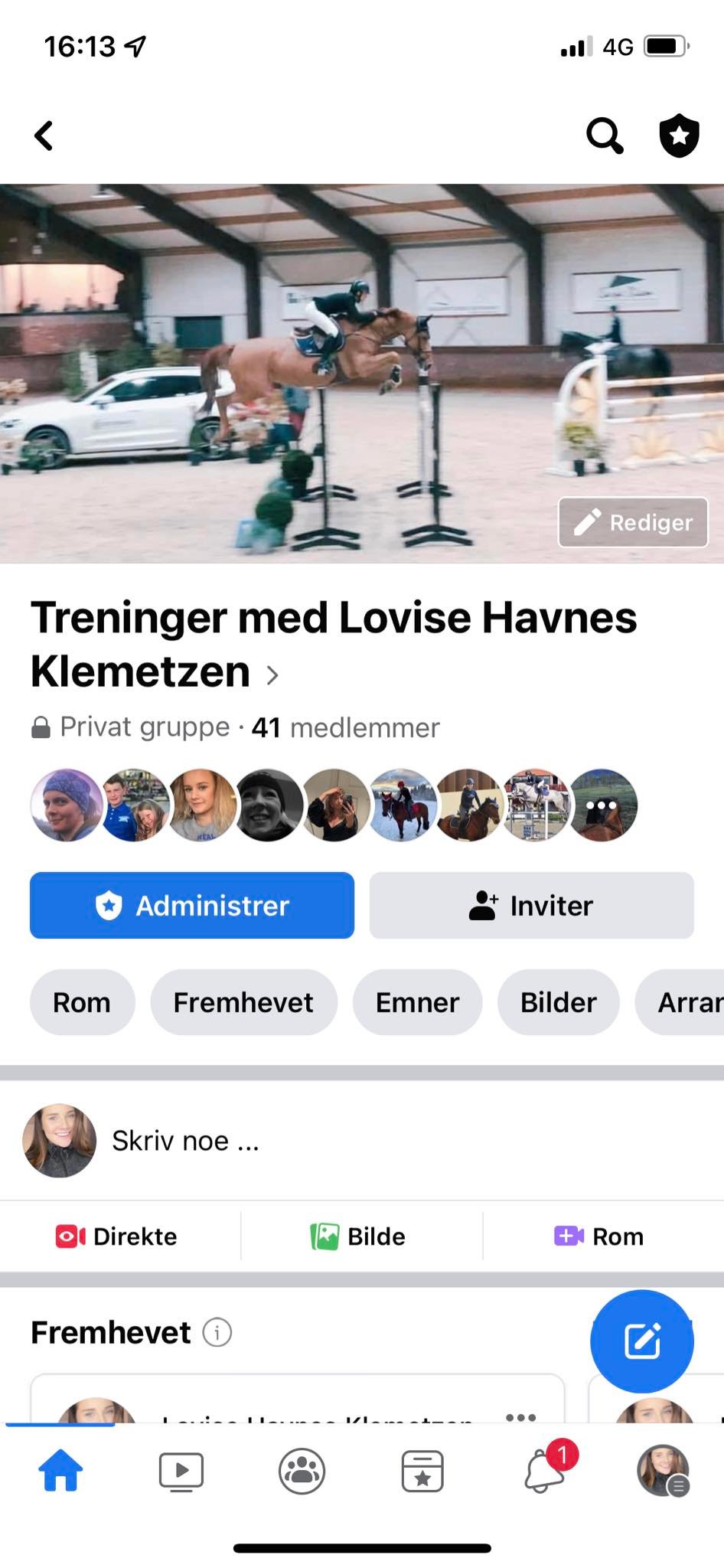Open the Bilder chip

click(558, 1002)
